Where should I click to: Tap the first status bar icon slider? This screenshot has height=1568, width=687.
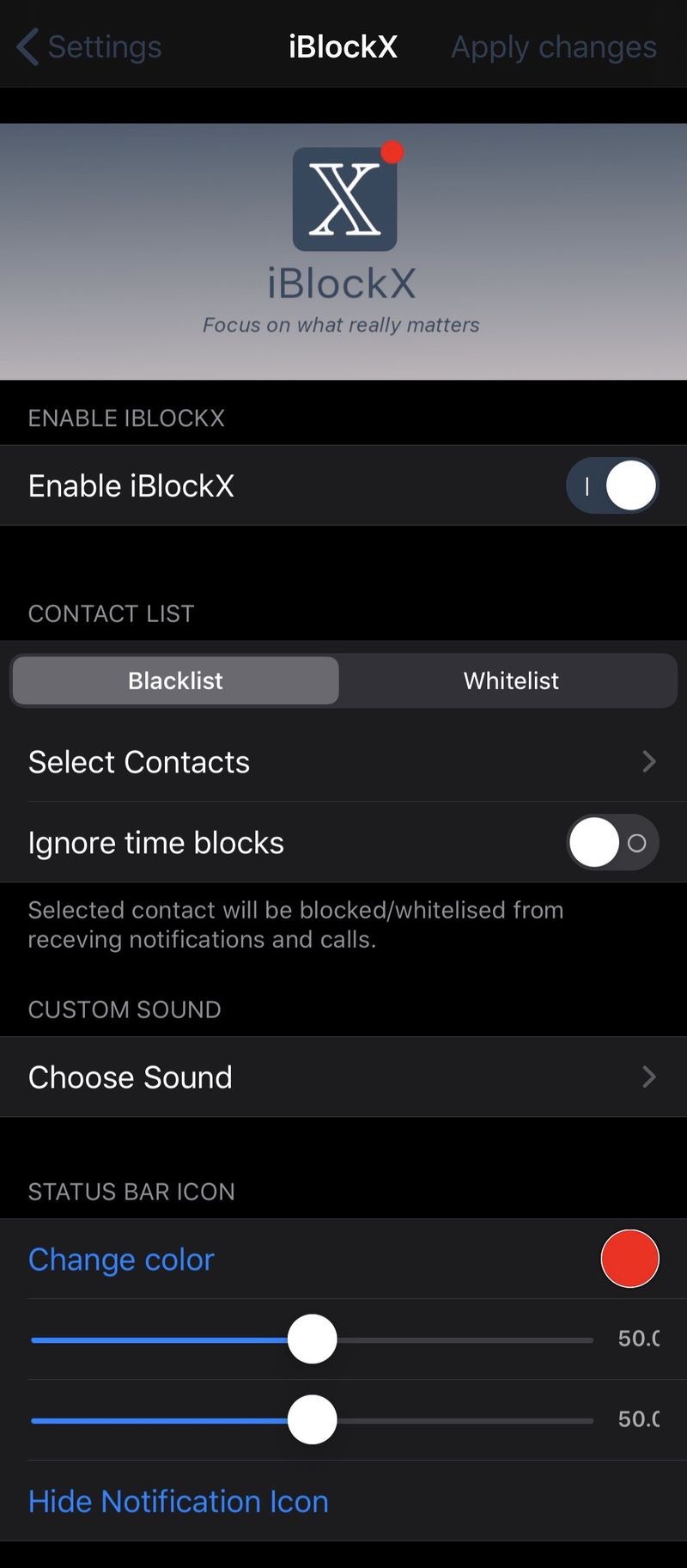312,1339
